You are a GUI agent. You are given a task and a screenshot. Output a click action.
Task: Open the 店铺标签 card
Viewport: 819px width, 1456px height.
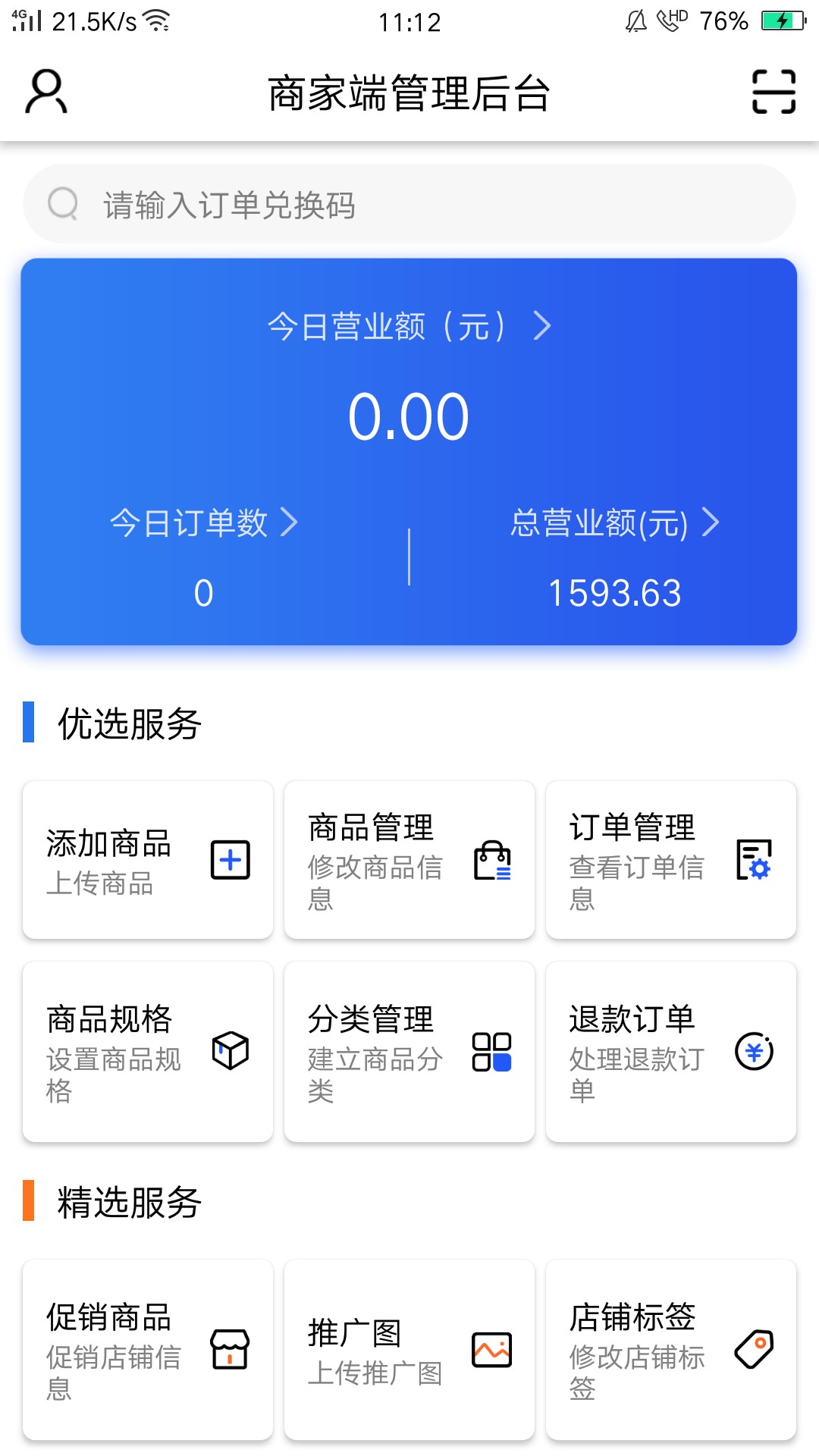point(671,1350)
